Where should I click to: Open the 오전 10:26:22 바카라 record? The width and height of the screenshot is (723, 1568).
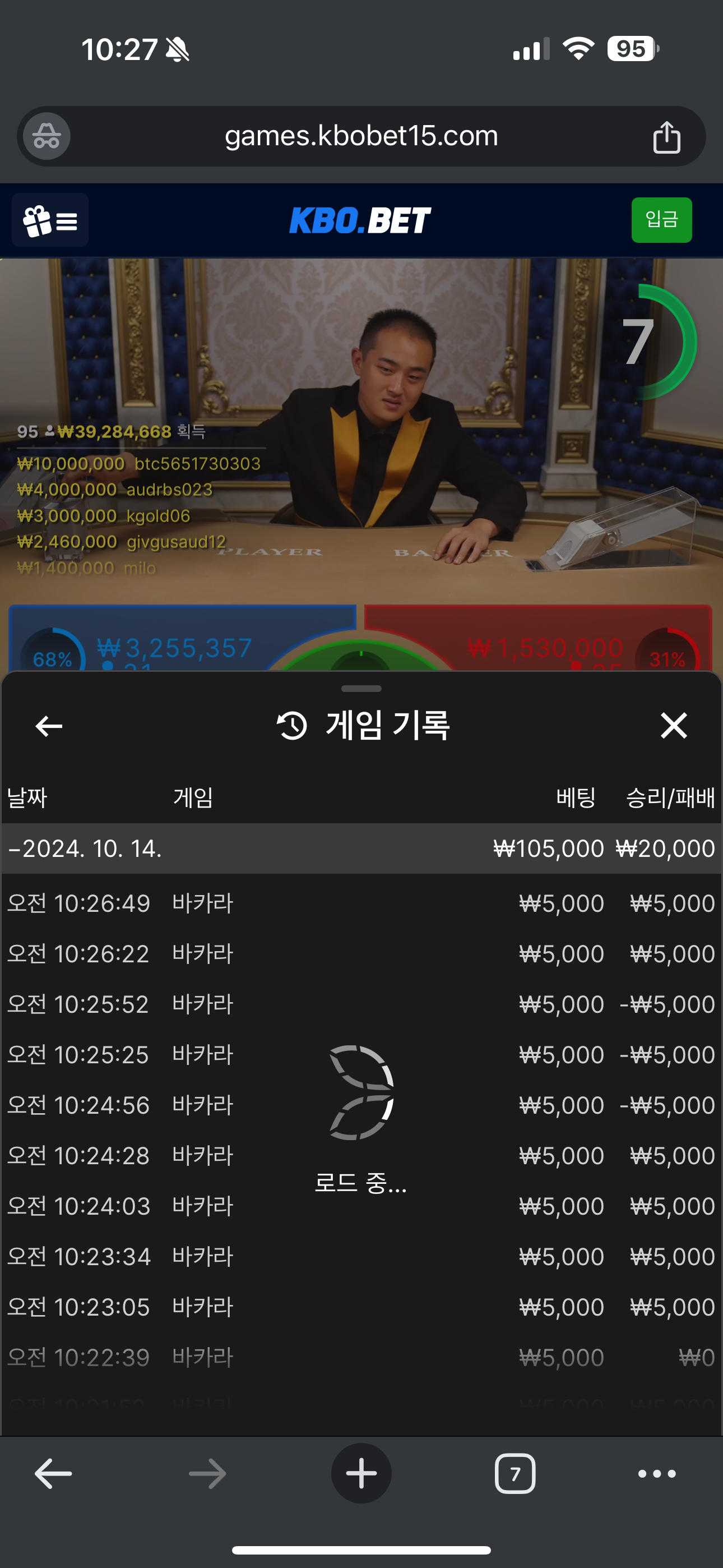click(361, 954)
